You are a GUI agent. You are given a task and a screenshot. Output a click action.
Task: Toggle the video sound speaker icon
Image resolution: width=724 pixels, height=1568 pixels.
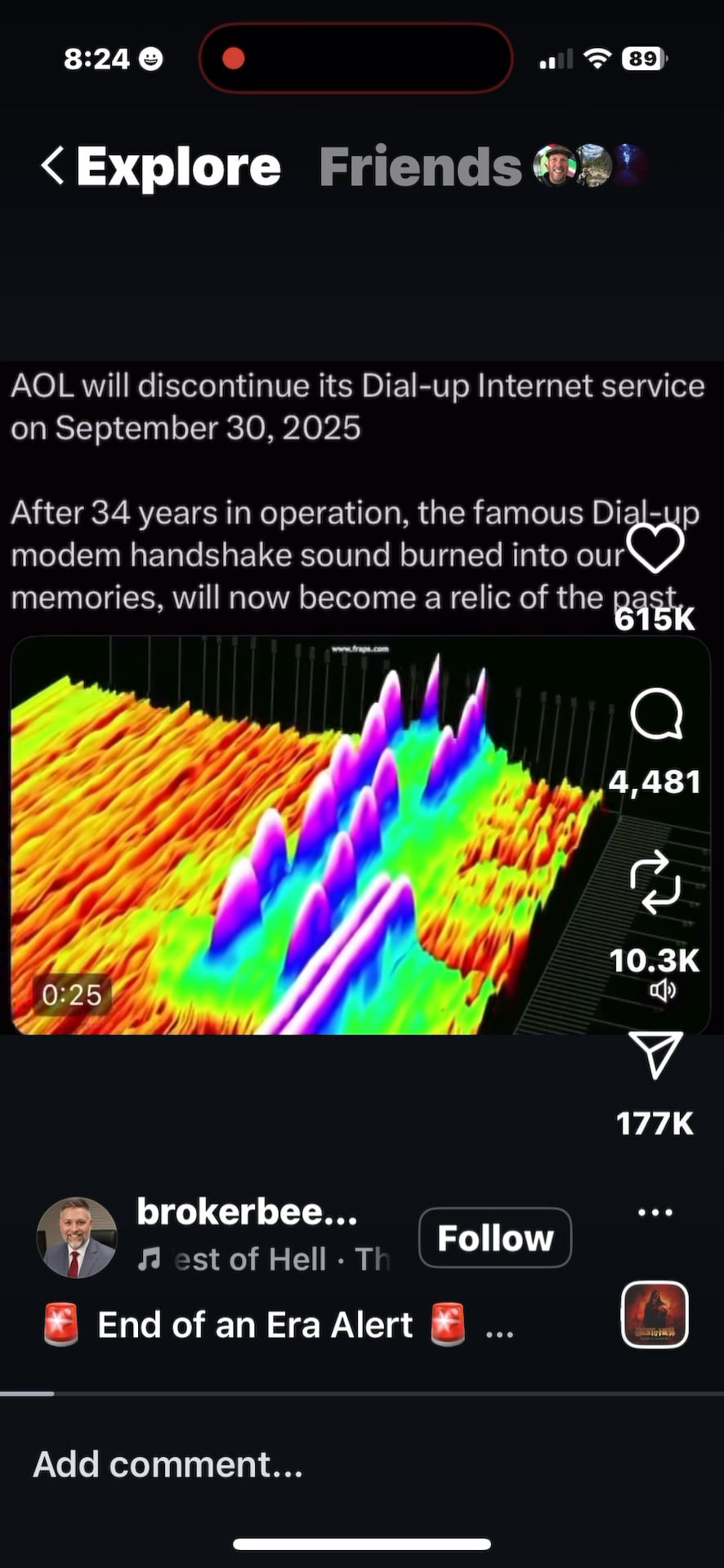pos(663,991)
